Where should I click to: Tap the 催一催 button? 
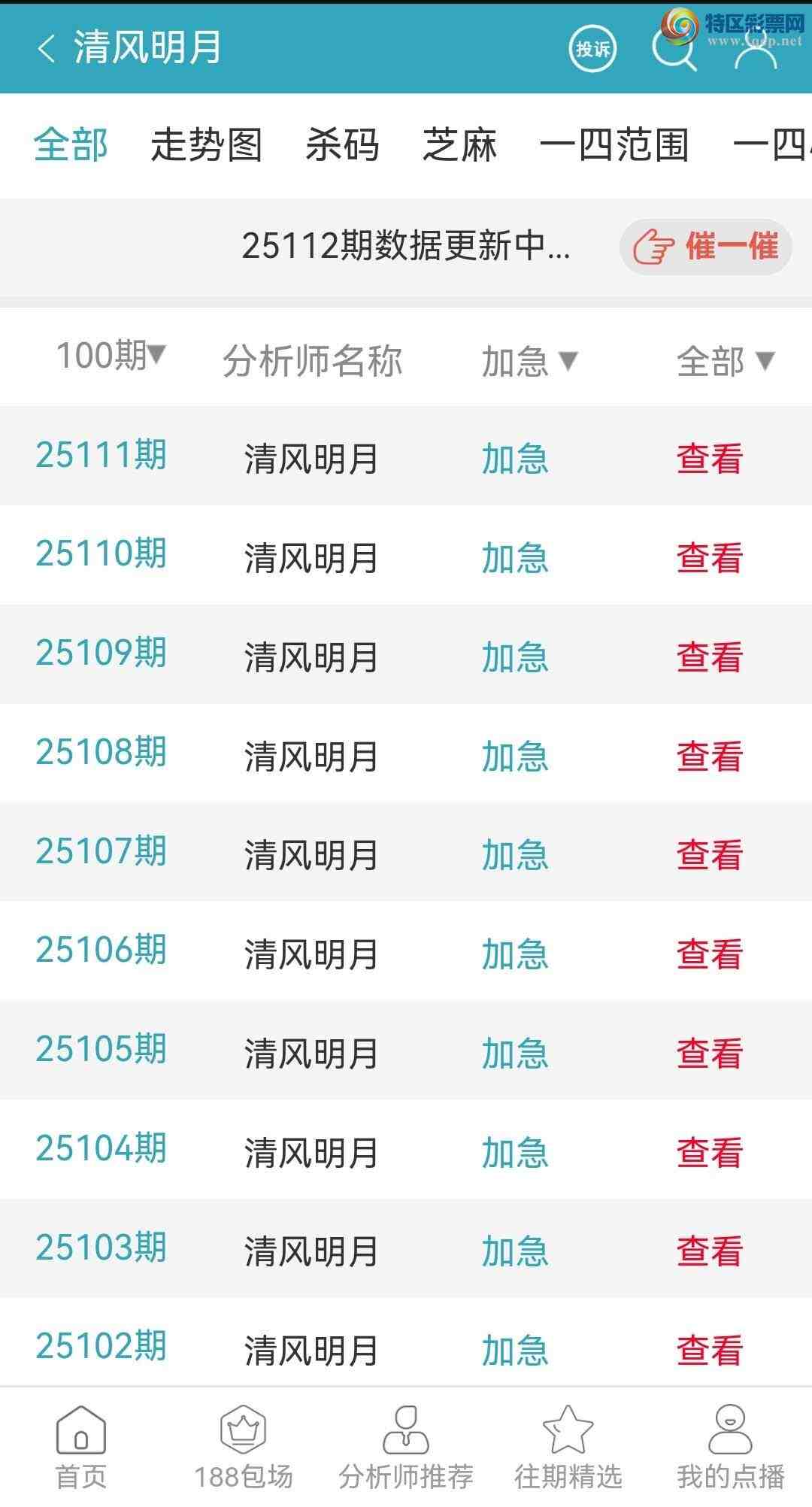pyautogui.click(x=705, y=247)
